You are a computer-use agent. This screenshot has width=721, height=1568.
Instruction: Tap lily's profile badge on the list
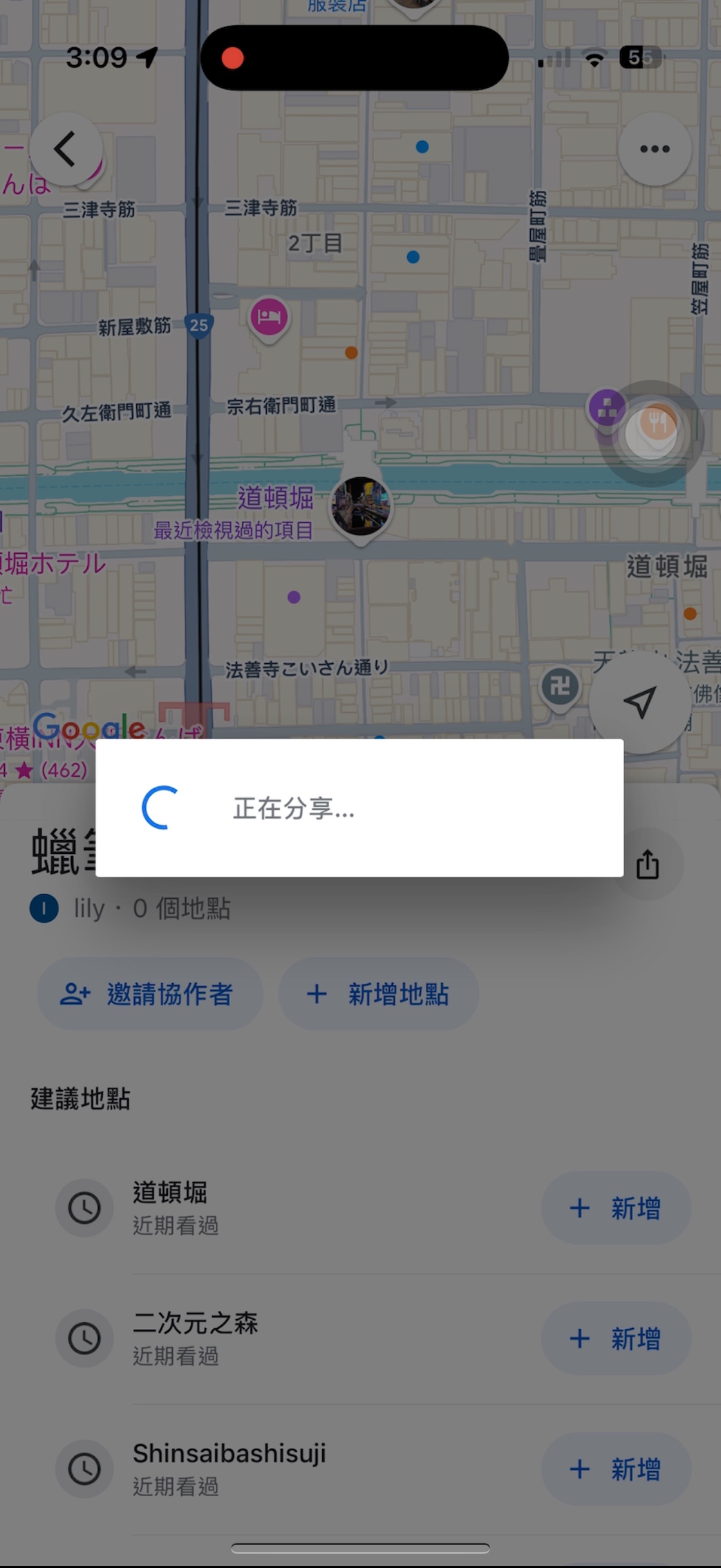(44, 909)
